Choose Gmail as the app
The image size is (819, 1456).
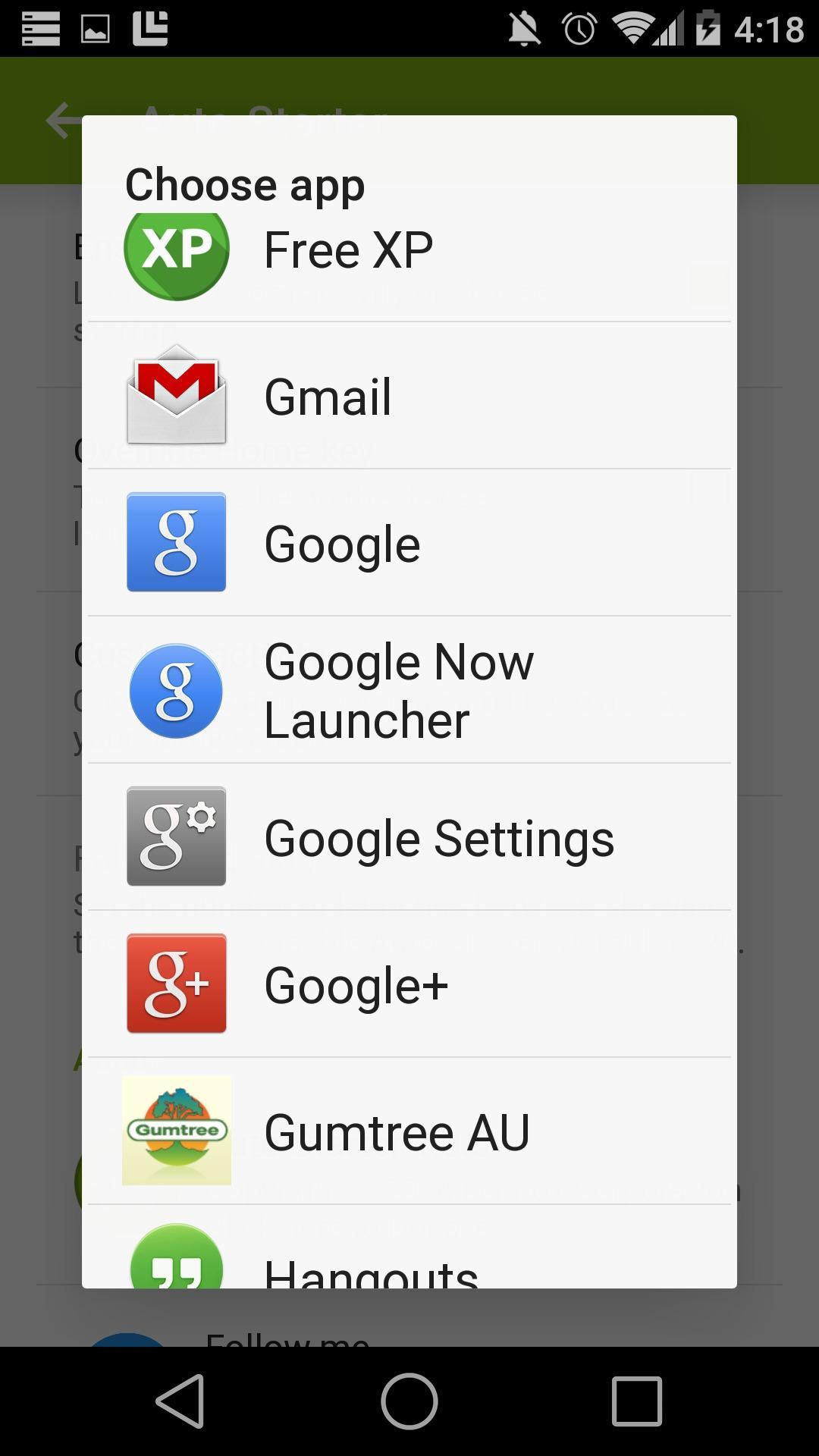tap(409, 396)
